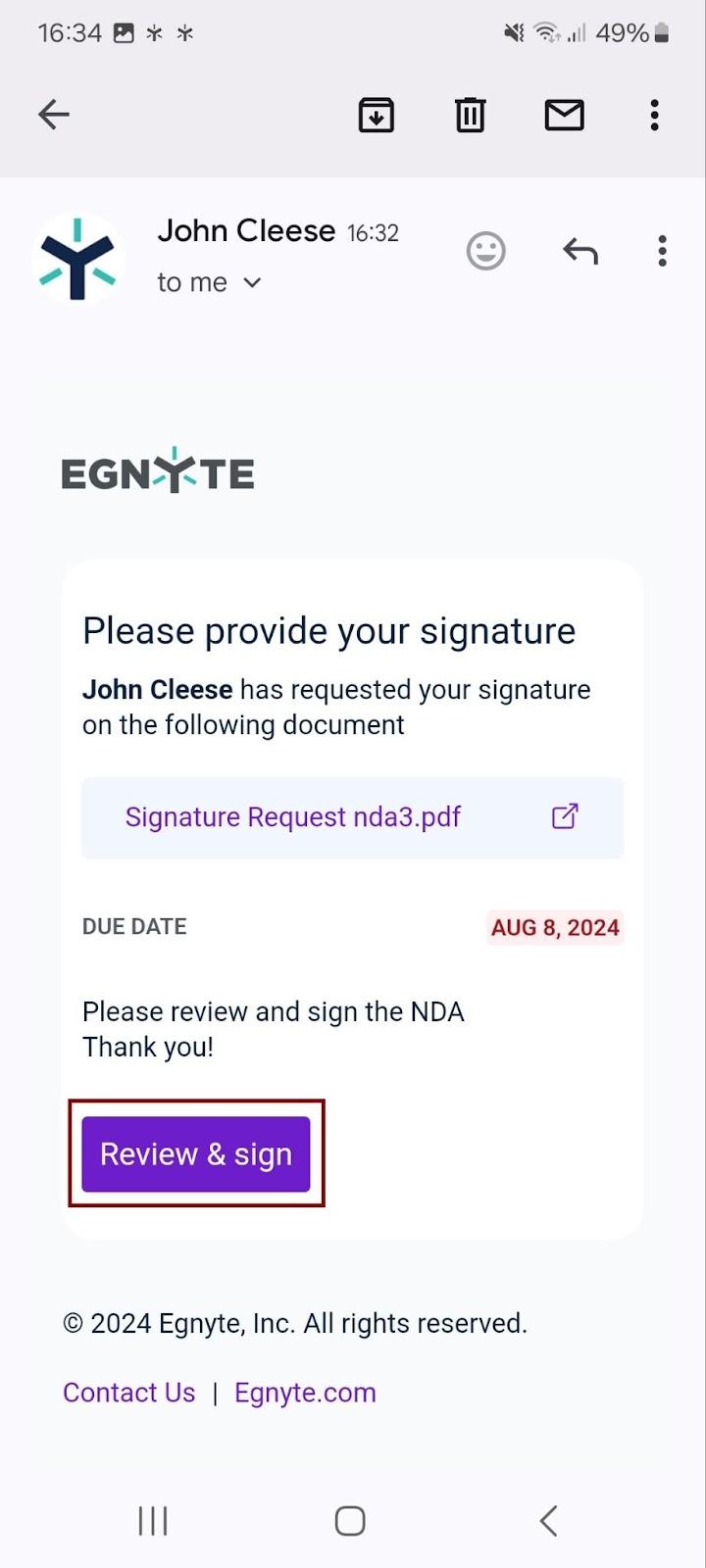This screenshot has height=1568, width=706.
Task: Open recent apps from the navigation bar
Action: point(152,1521)
